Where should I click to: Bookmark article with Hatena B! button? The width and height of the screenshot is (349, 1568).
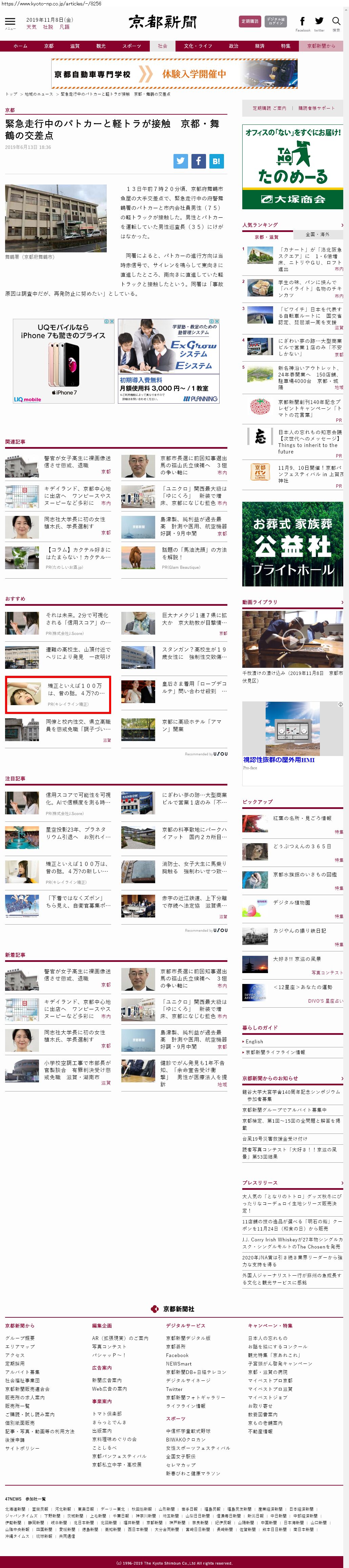(217, 161)
